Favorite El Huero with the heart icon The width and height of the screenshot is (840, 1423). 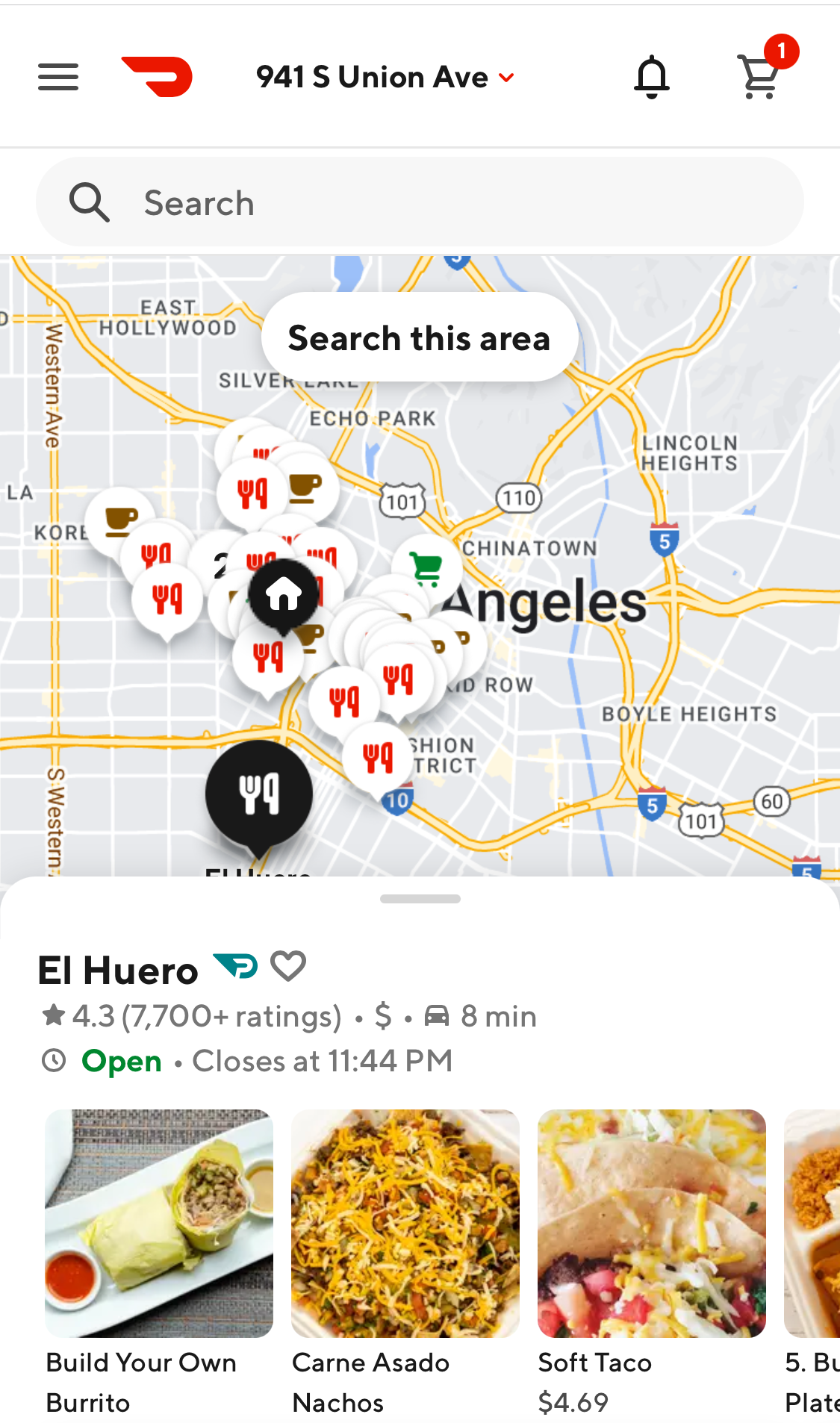pyautogui.click(x=287, y=967)
